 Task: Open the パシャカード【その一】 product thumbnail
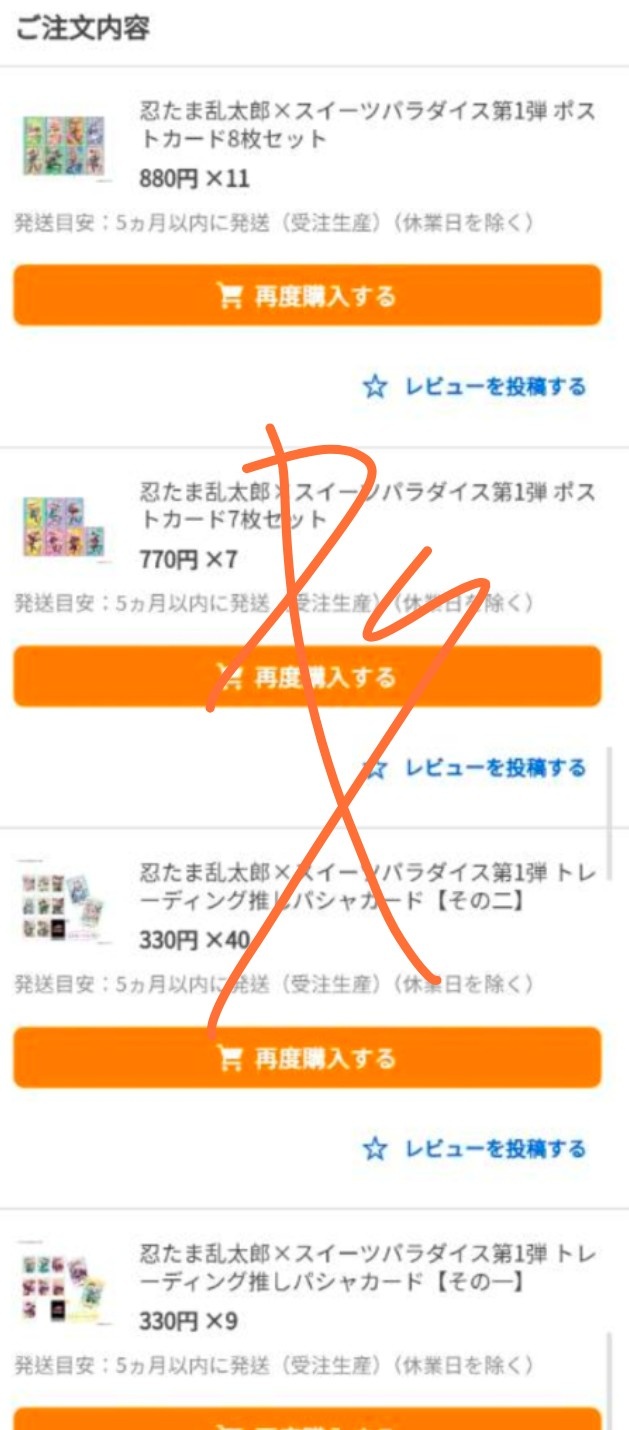tap(65, 1283)
